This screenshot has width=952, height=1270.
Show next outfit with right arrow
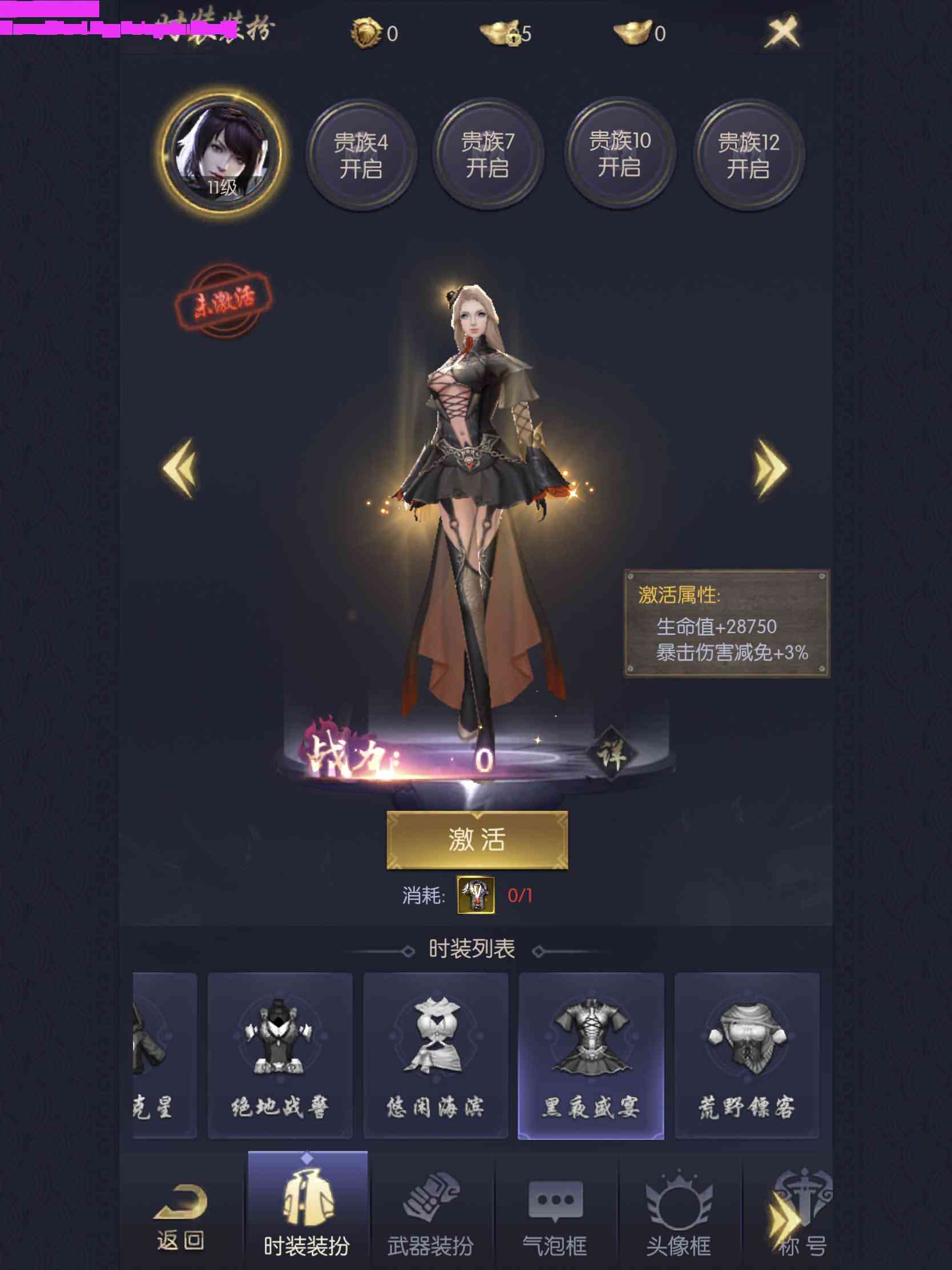coord(771,469)
